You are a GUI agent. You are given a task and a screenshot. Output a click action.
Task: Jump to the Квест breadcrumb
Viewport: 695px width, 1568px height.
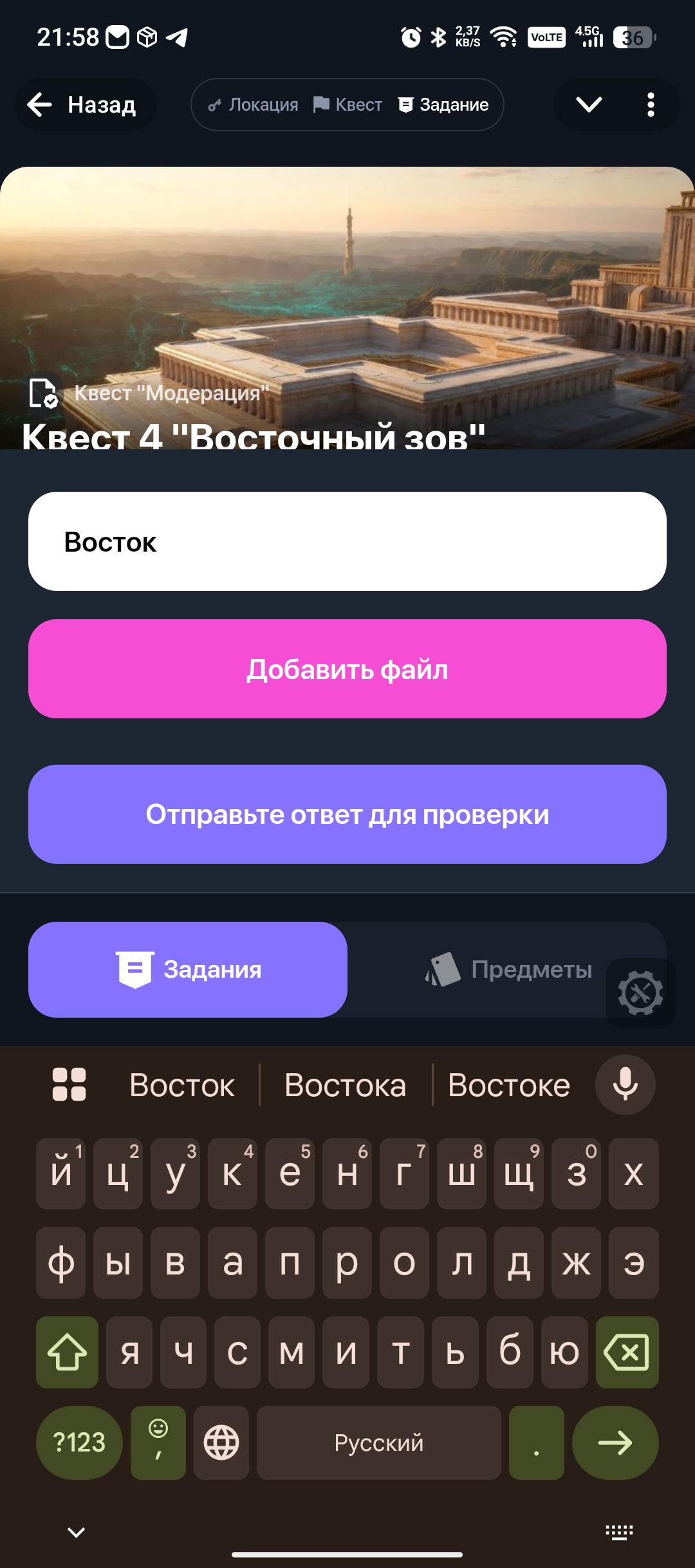point(347,104)
